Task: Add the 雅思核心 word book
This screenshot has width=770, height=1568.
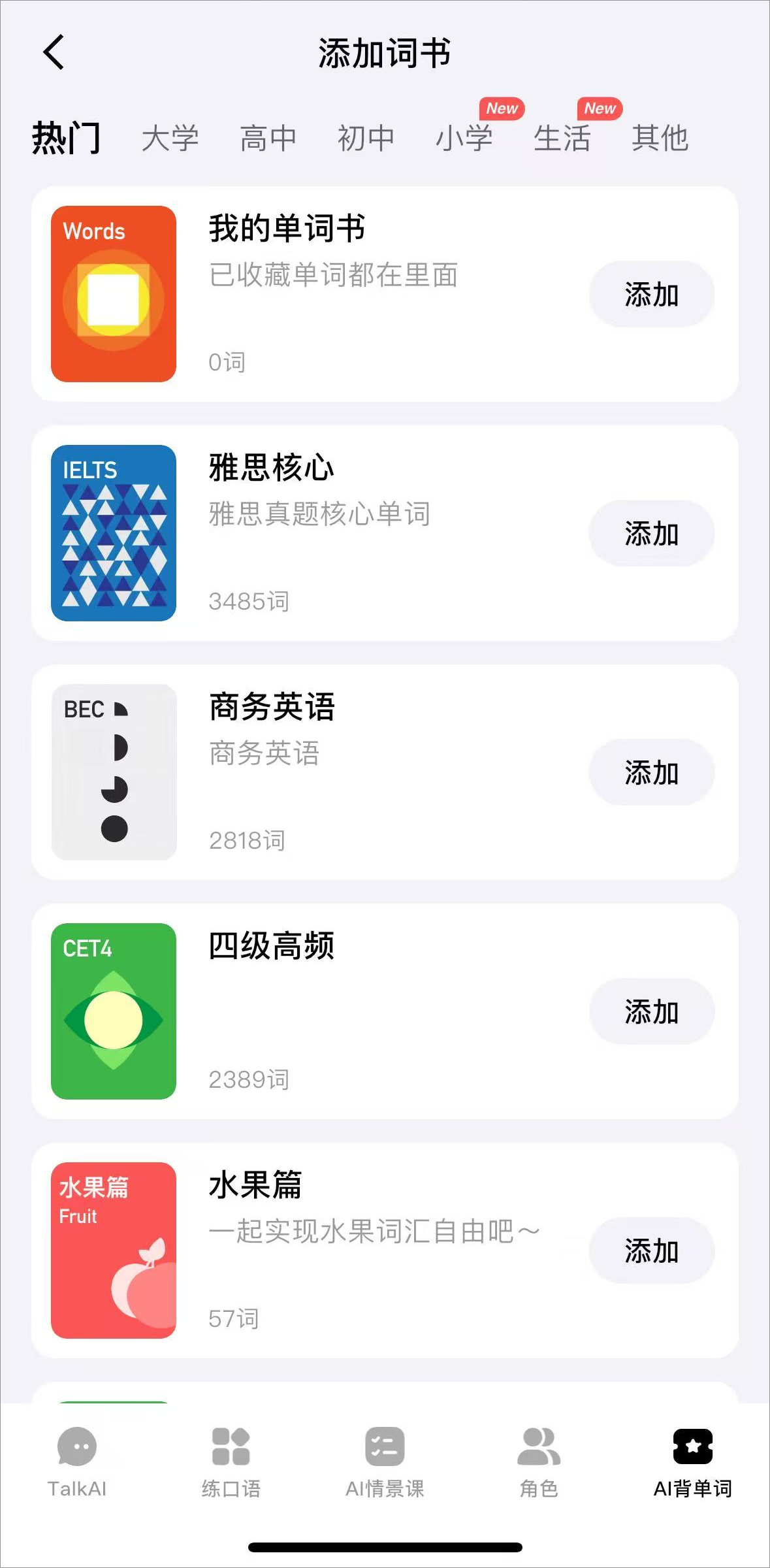Action: click(x=651, y=533)
